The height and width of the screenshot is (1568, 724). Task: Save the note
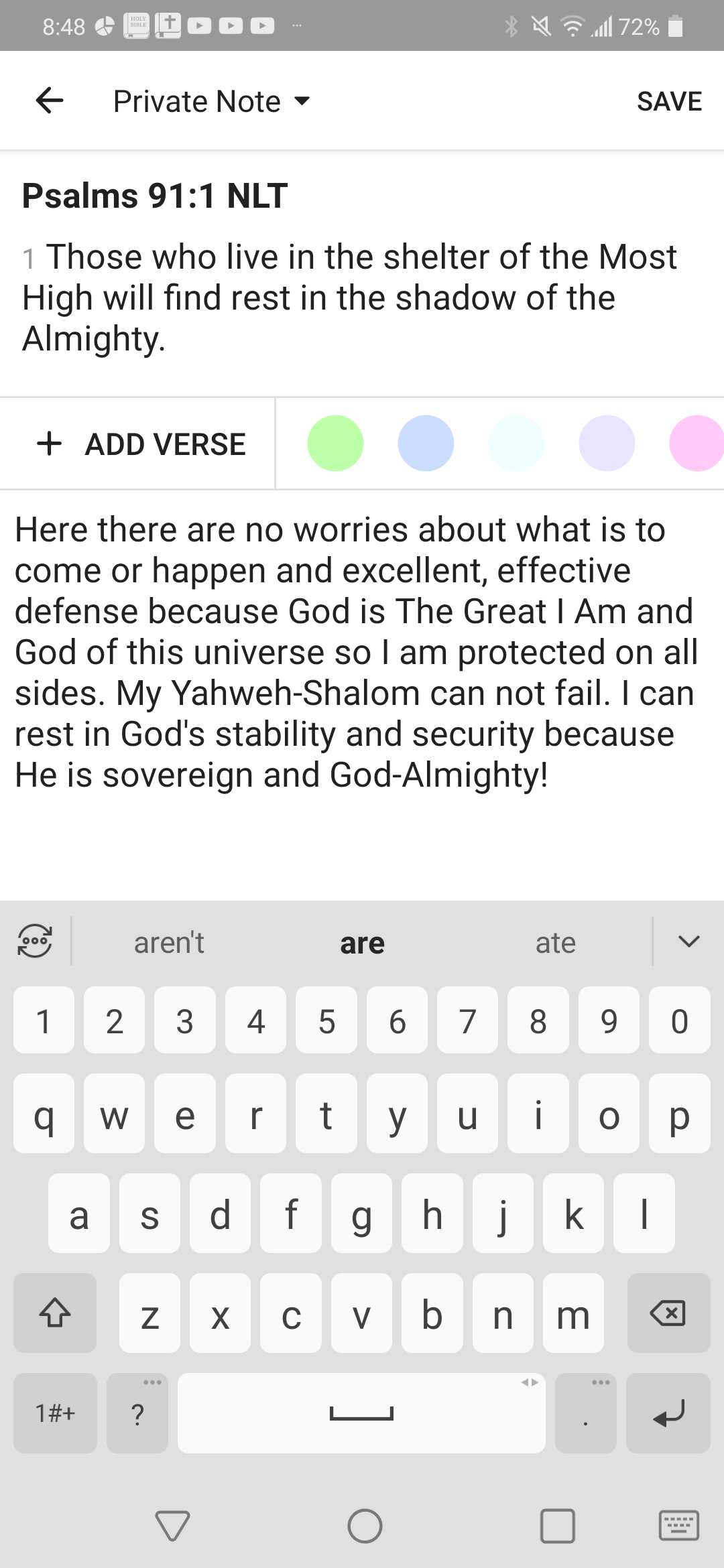[668, 102]
